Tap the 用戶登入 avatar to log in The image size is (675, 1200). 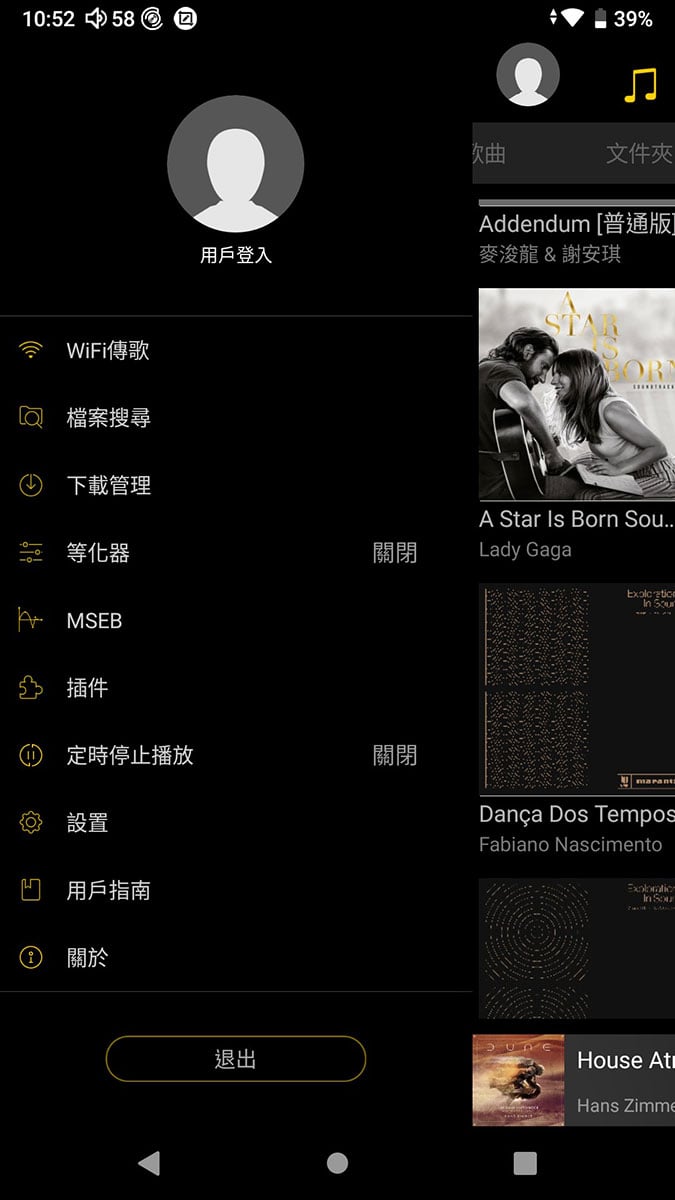235,164
